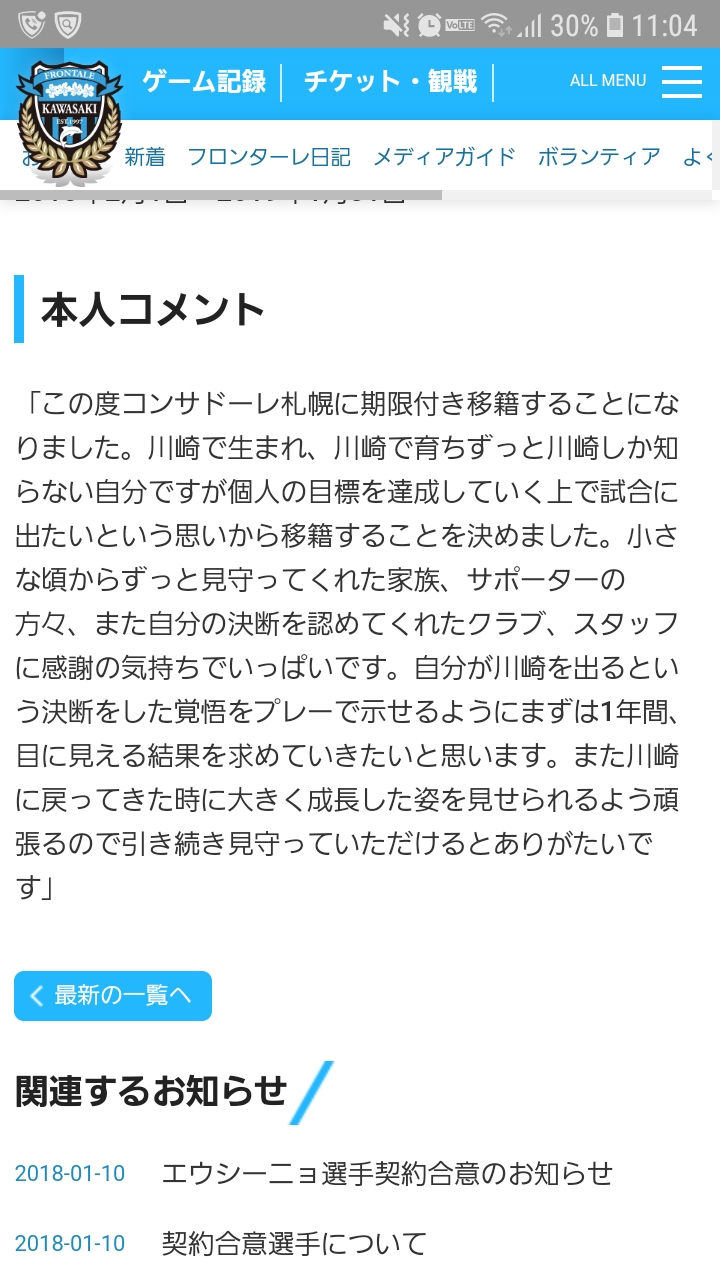Open 契約合意選手について news item

click(x=294, y=1244)
